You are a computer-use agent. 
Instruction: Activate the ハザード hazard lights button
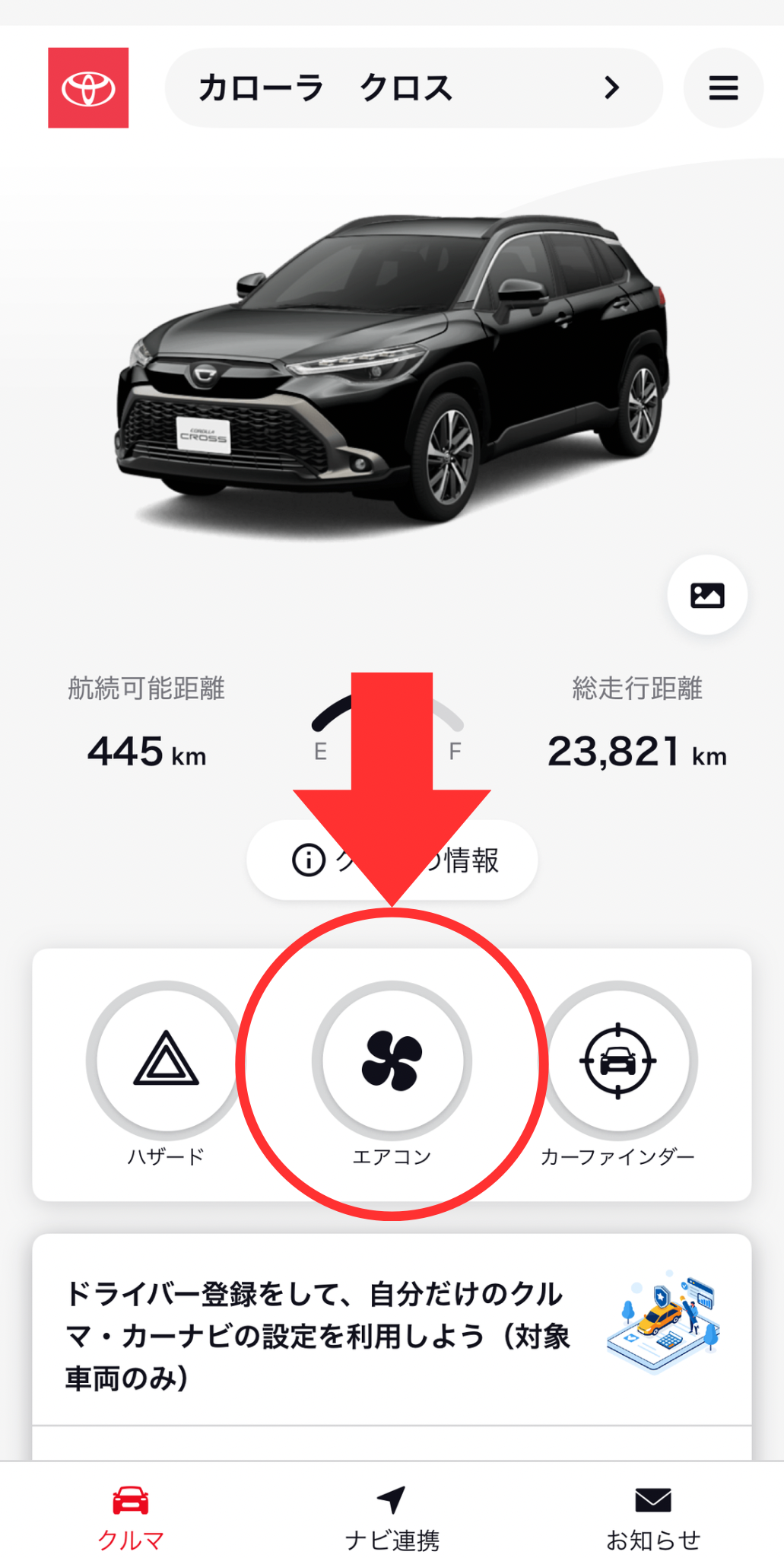(x=166, y=1060)
